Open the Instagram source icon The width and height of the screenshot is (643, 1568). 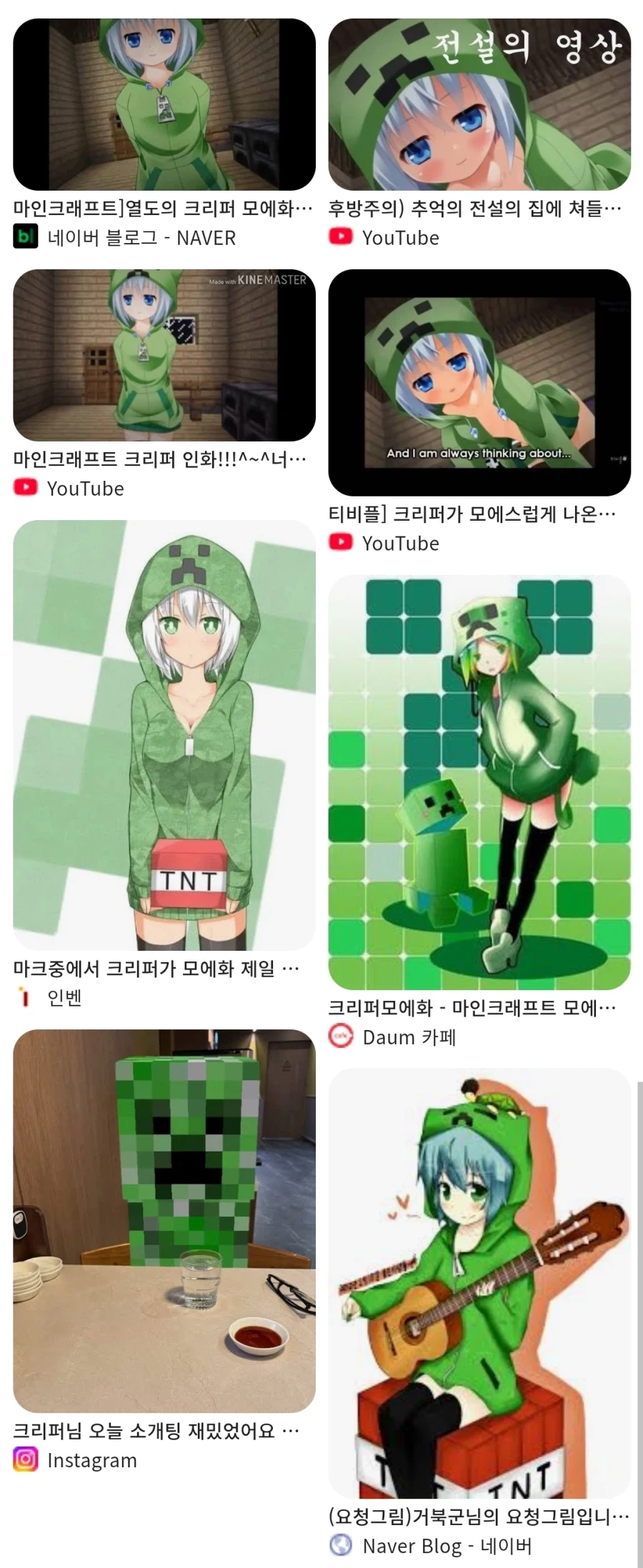(25, 1460)
